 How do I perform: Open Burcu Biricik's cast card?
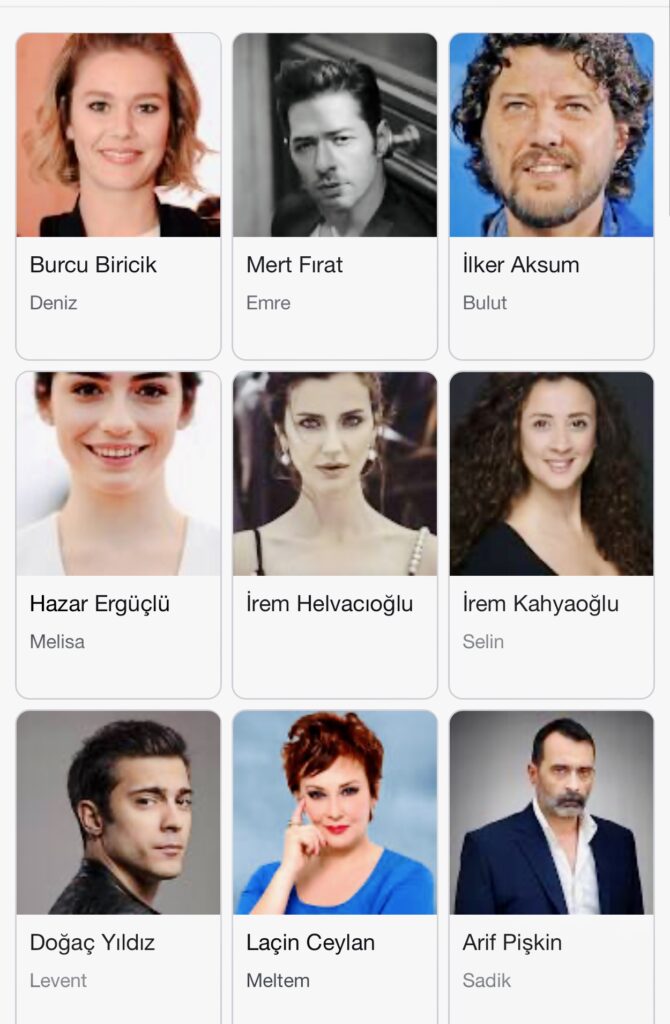tap(118, 195)
